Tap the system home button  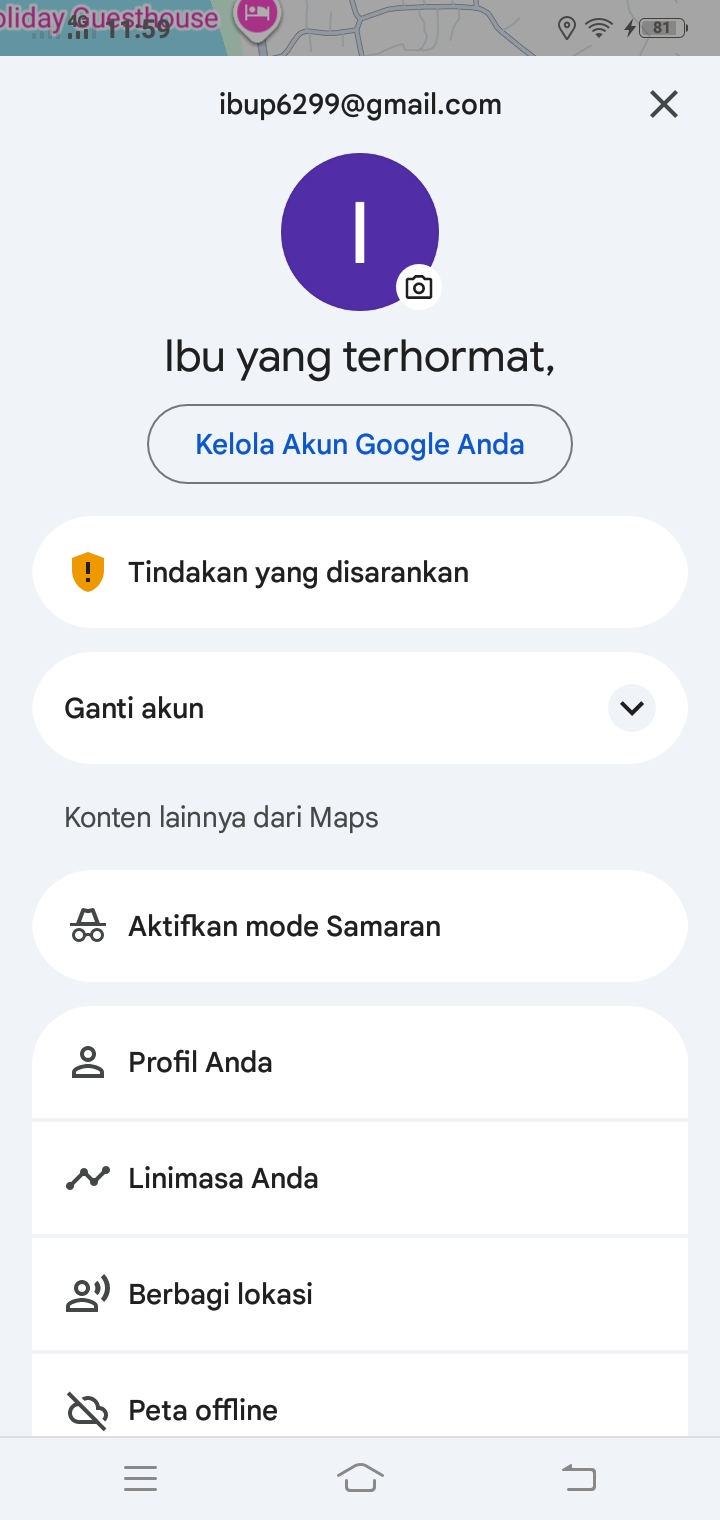point(360,1478)
